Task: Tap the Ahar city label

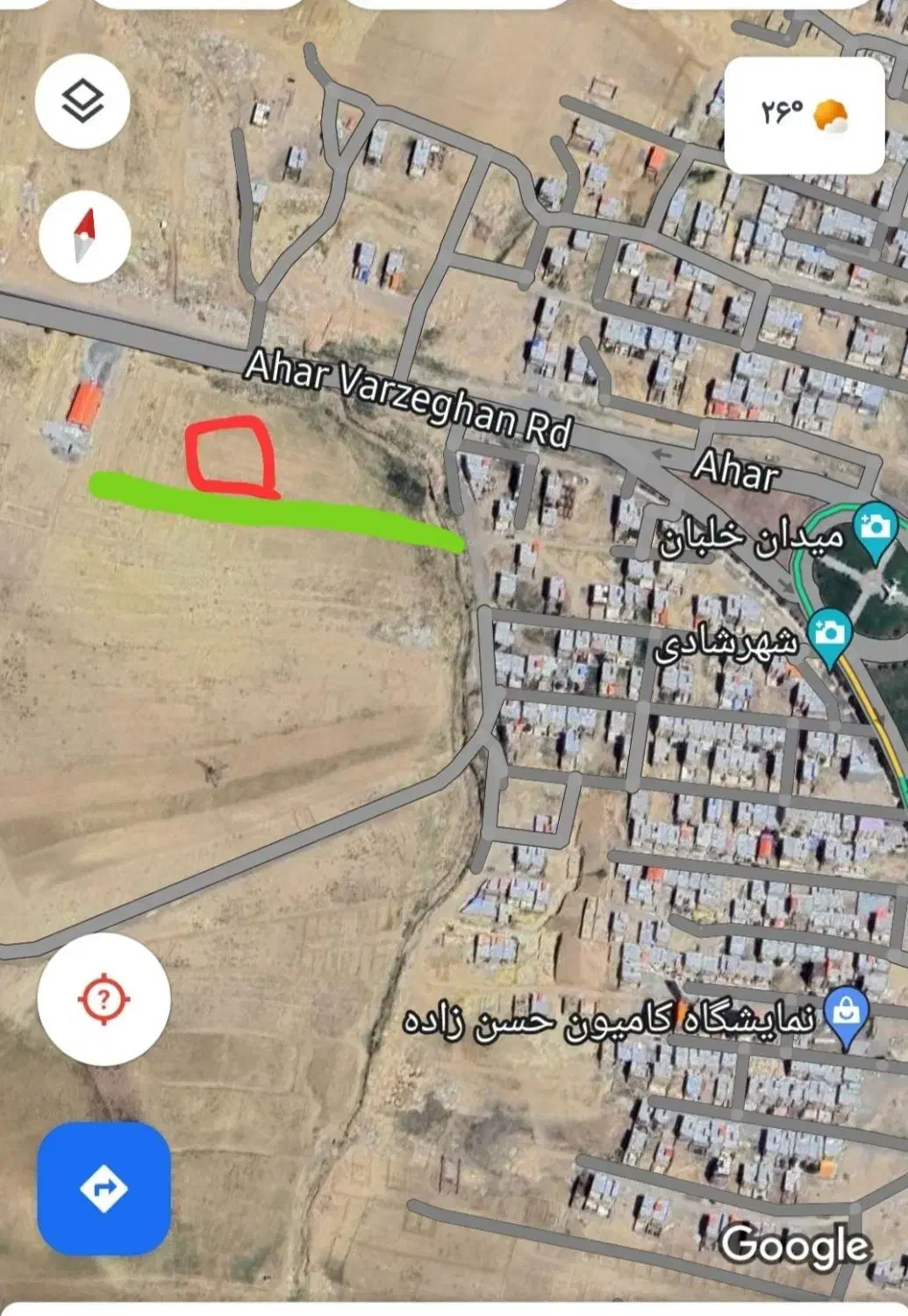Action: [x=740, y=472]
